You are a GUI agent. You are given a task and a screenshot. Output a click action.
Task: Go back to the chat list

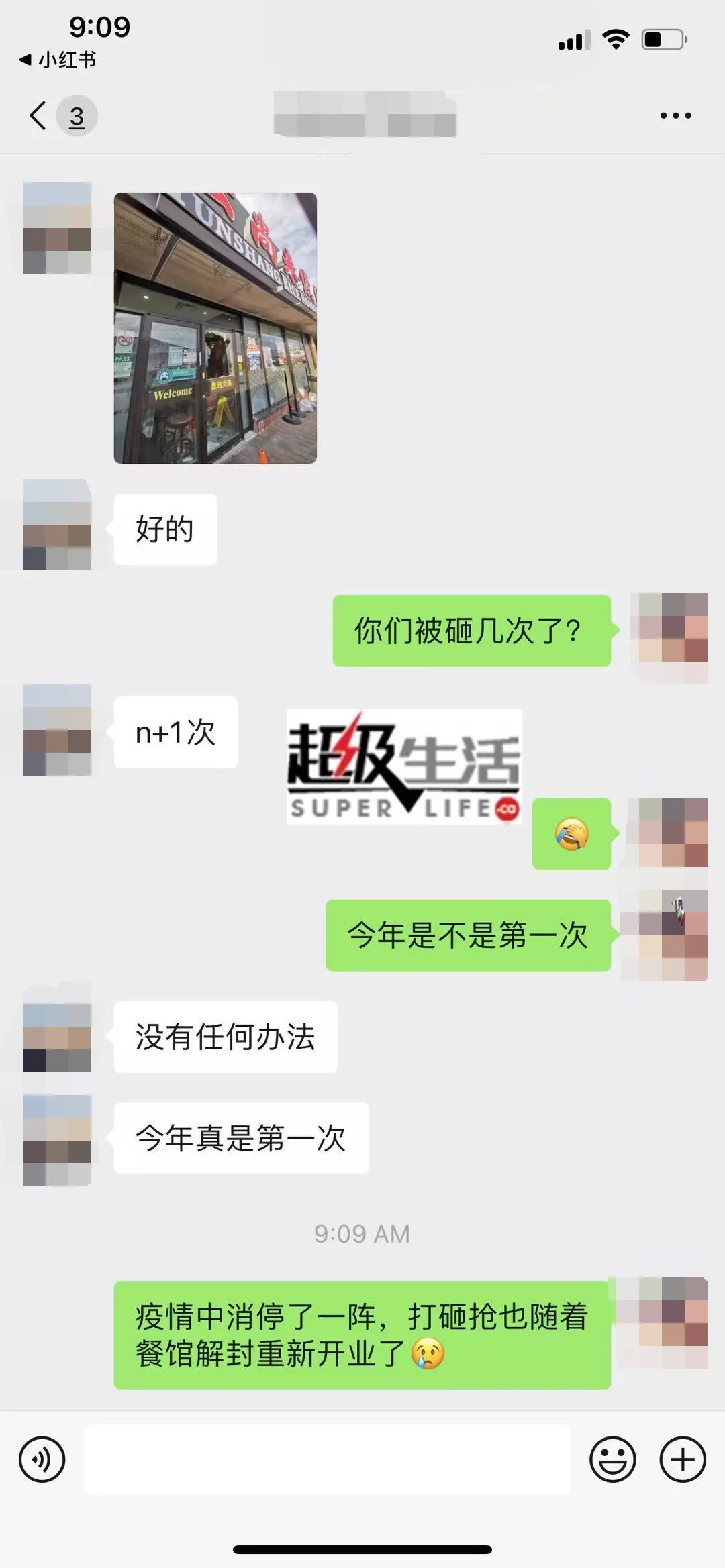[39, 115]
